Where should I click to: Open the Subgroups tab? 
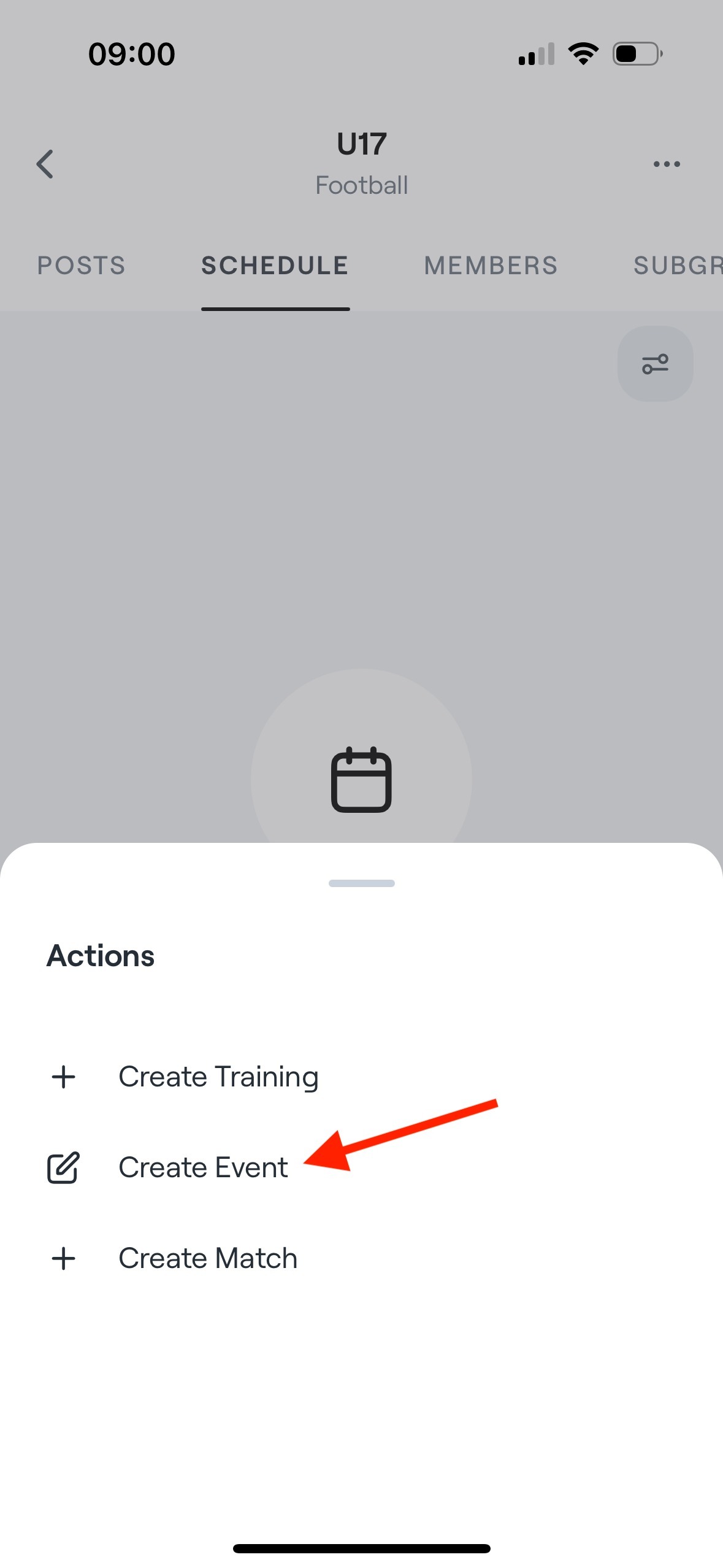678,266
